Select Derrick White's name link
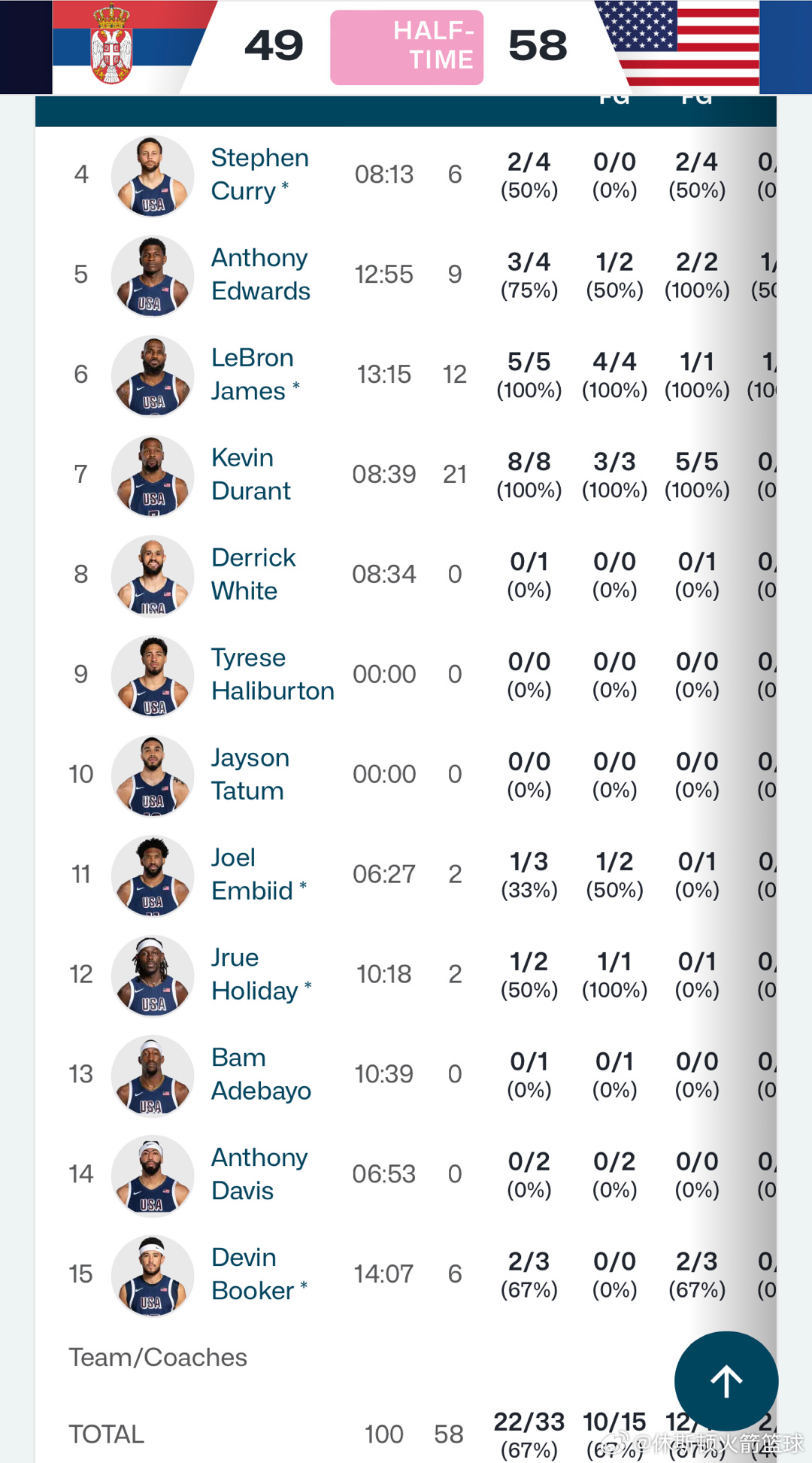Image resolution: width=812 pixels, height=1463 pixels. 253,575
